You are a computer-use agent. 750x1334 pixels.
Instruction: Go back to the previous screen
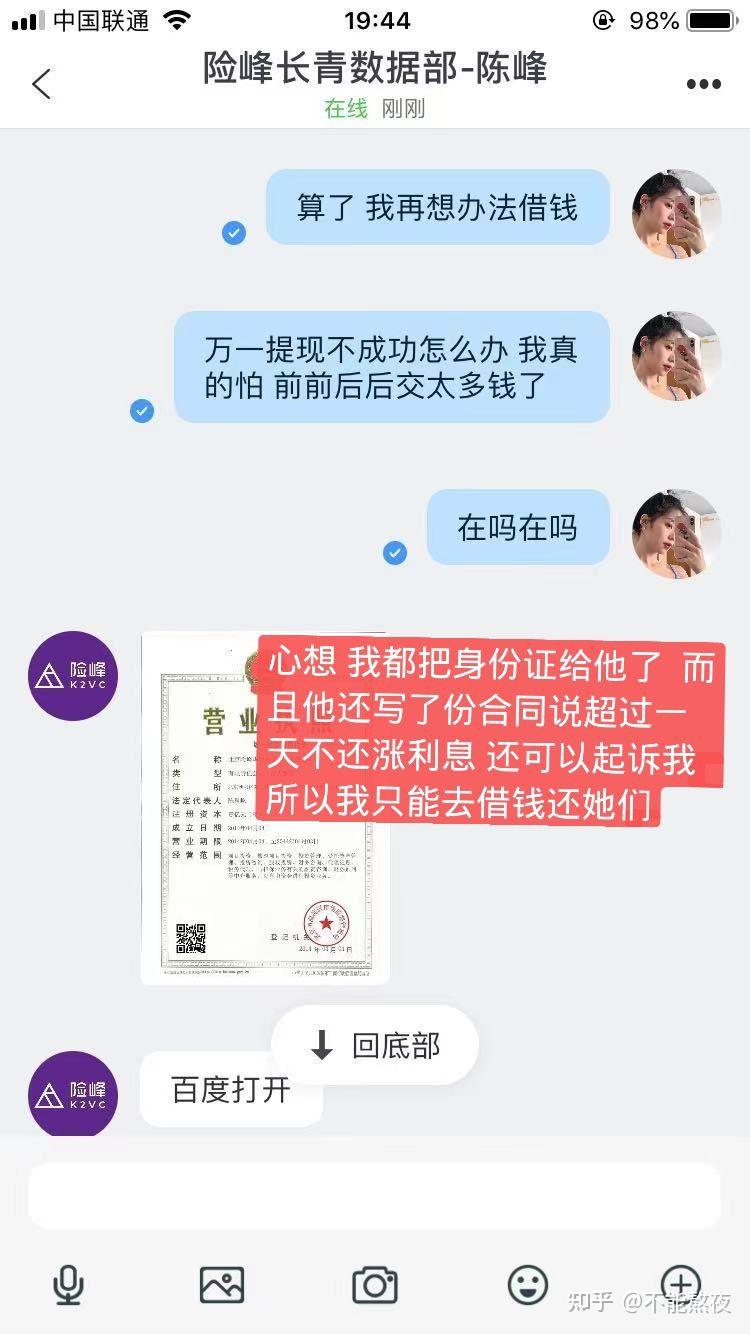click(x=41, y=84)
